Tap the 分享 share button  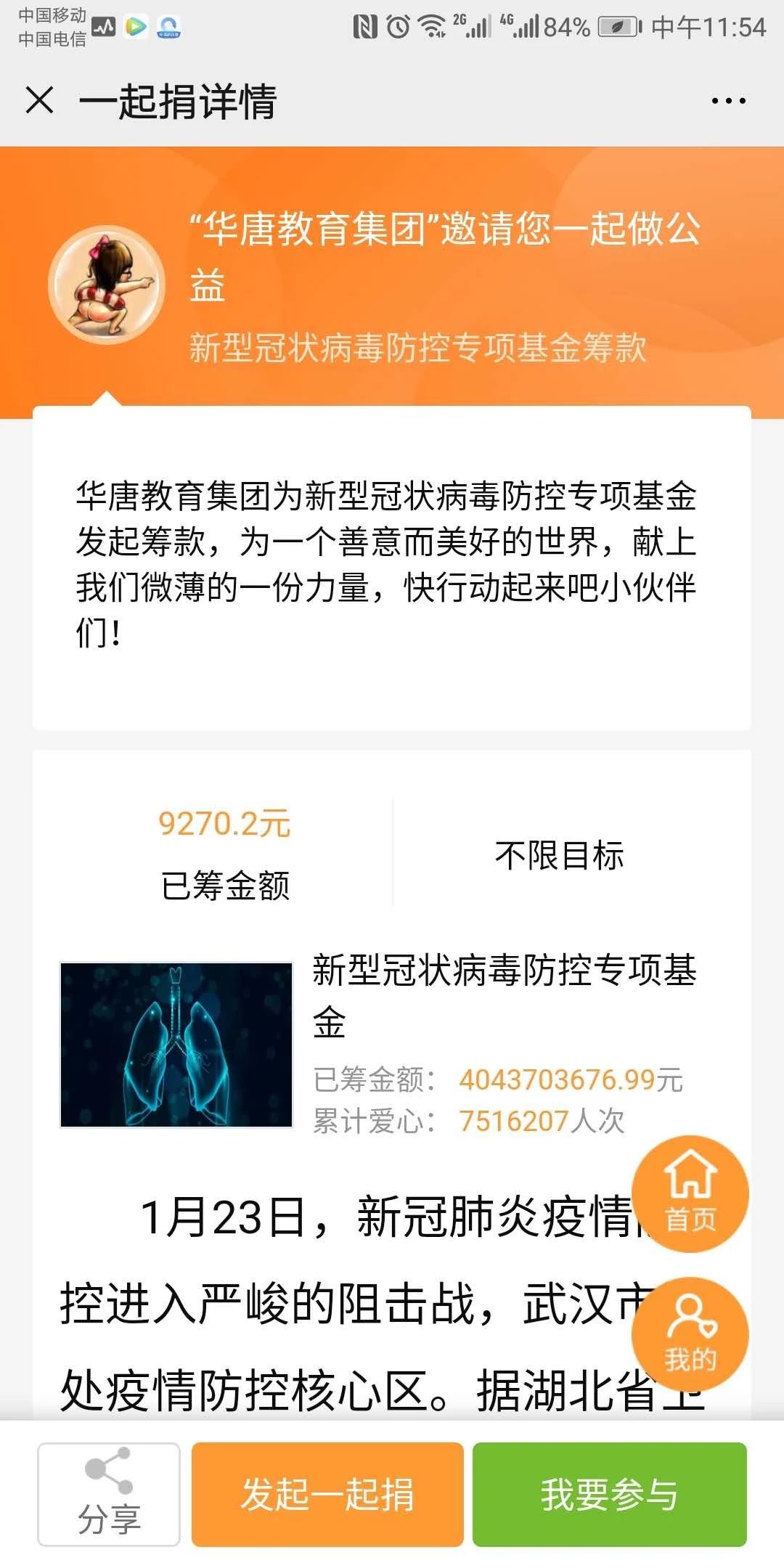click(109, 1495)
